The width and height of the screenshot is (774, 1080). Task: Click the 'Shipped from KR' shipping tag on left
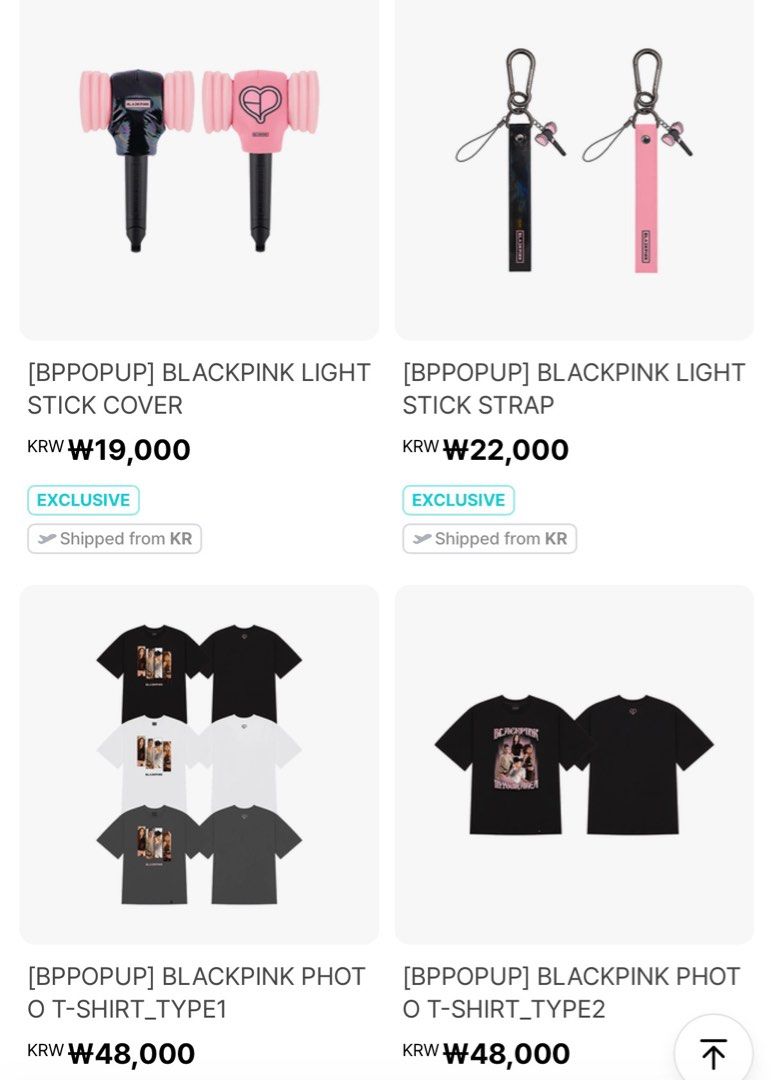click(114, 539)
